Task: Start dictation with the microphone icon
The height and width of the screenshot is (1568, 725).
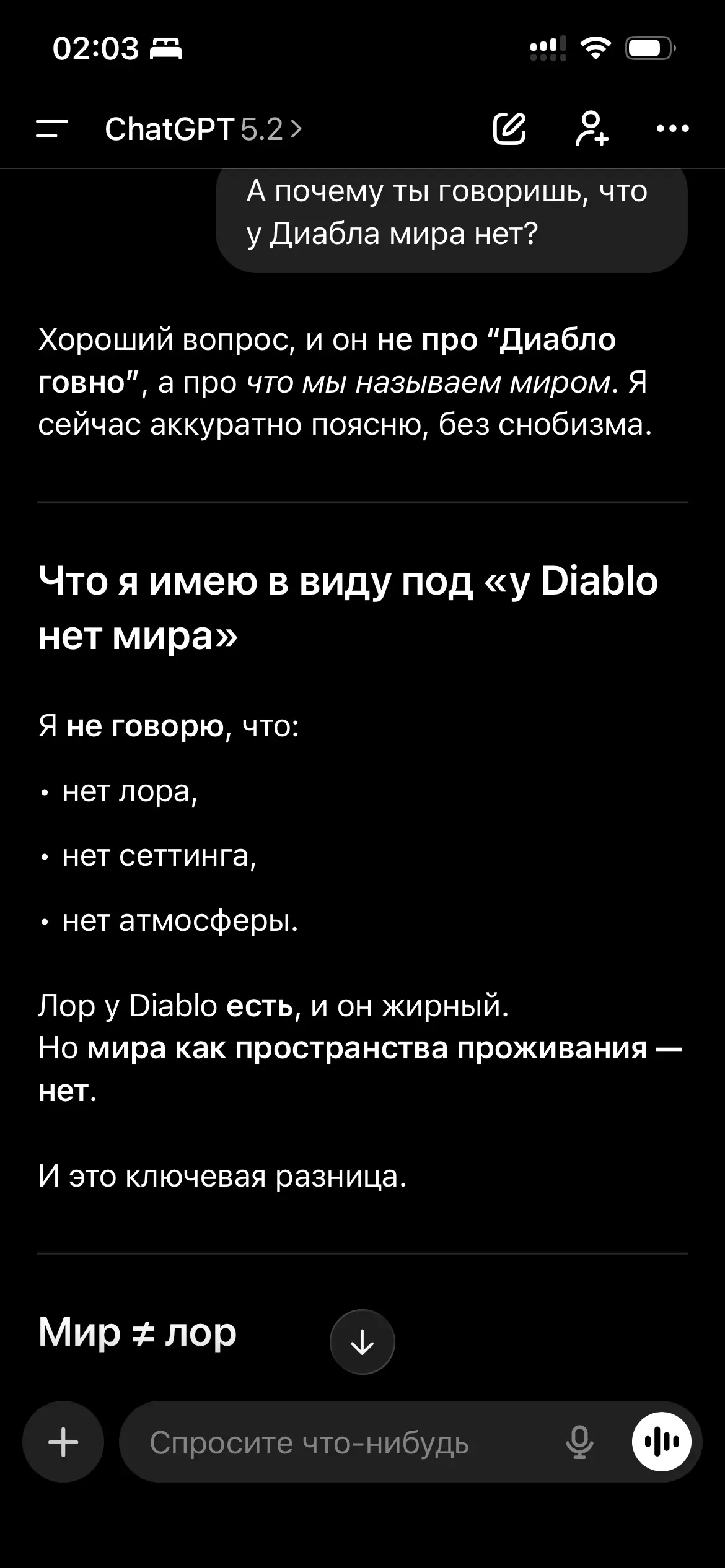Action: pos(579,1442)
